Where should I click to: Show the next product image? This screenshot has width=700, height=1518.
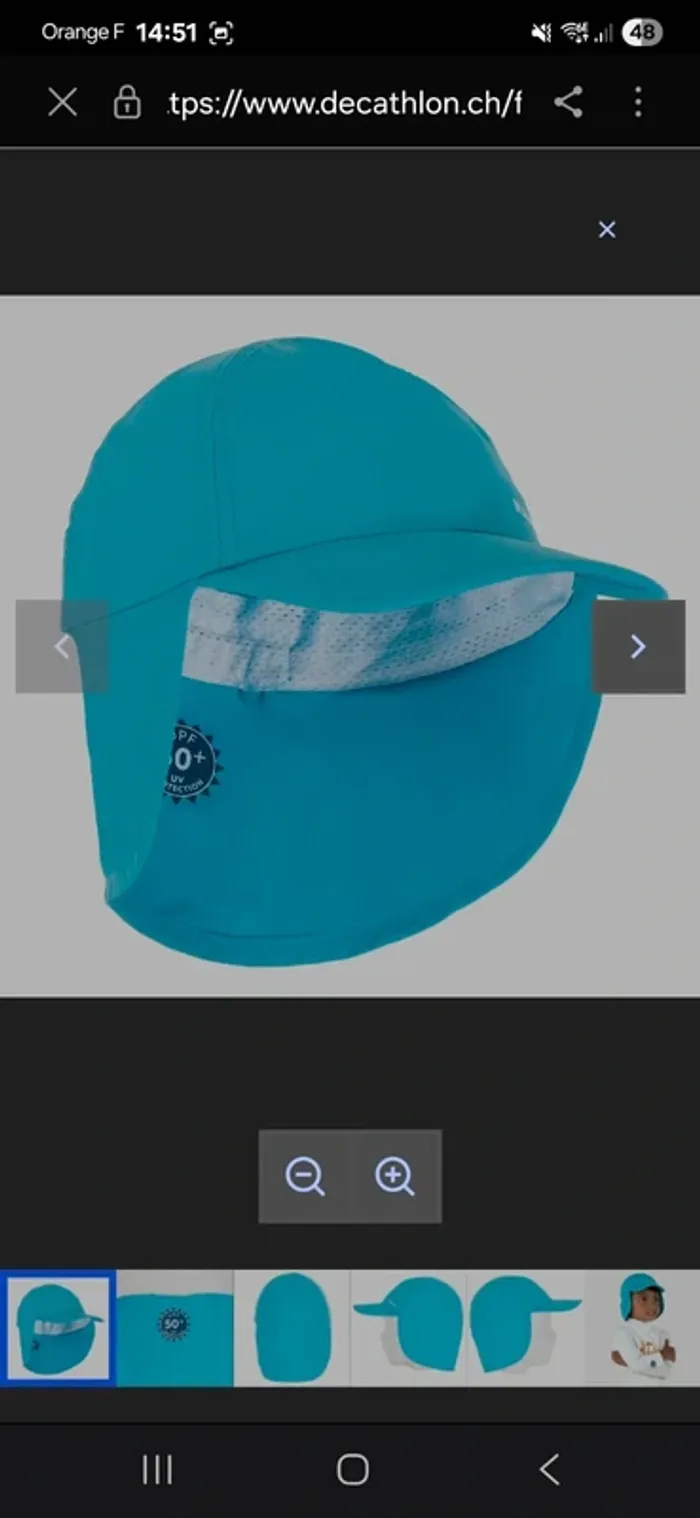[638, 647]
